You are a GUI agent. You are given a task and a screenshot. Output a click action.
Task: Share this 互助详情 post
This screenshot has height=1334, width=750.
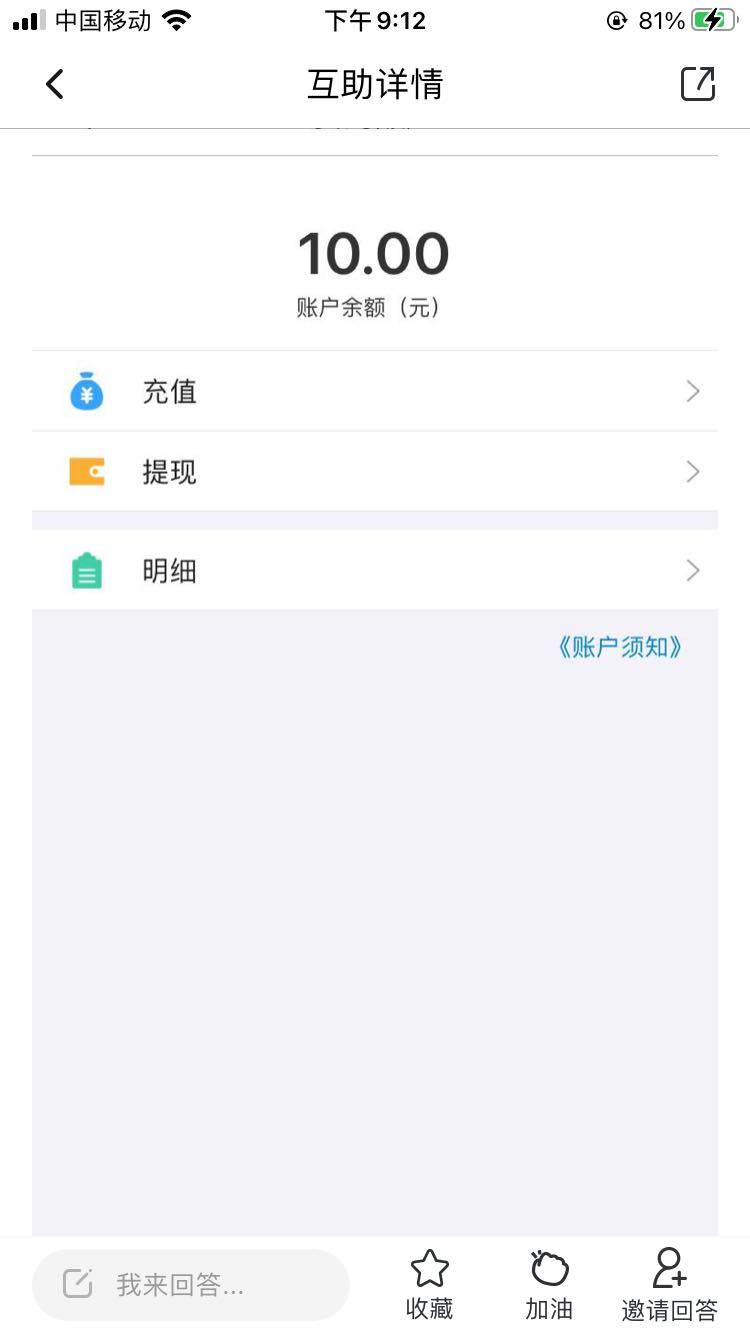tap(697, 85)
